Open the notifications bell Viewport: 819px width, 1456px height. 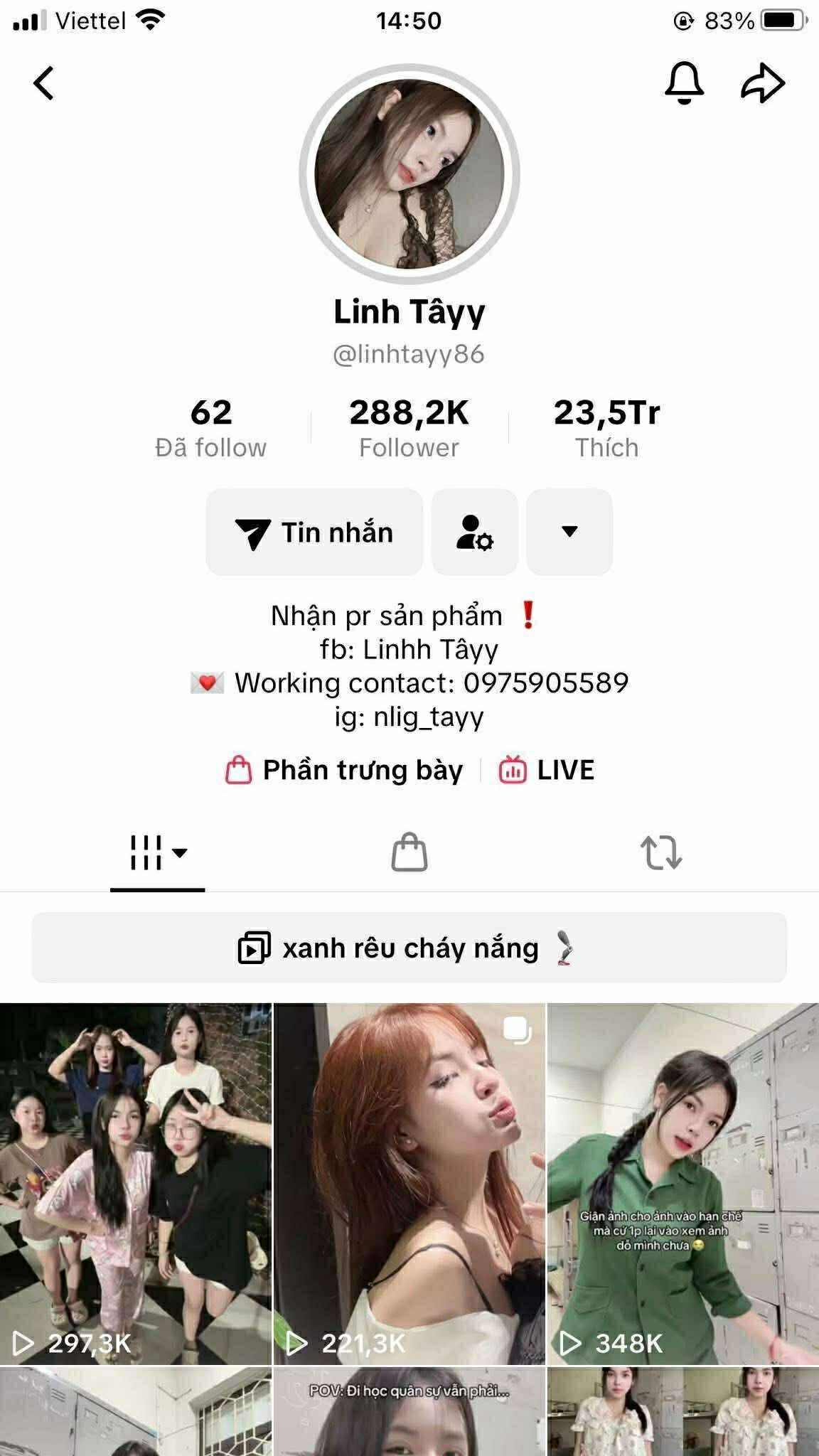tap(684, 83)
